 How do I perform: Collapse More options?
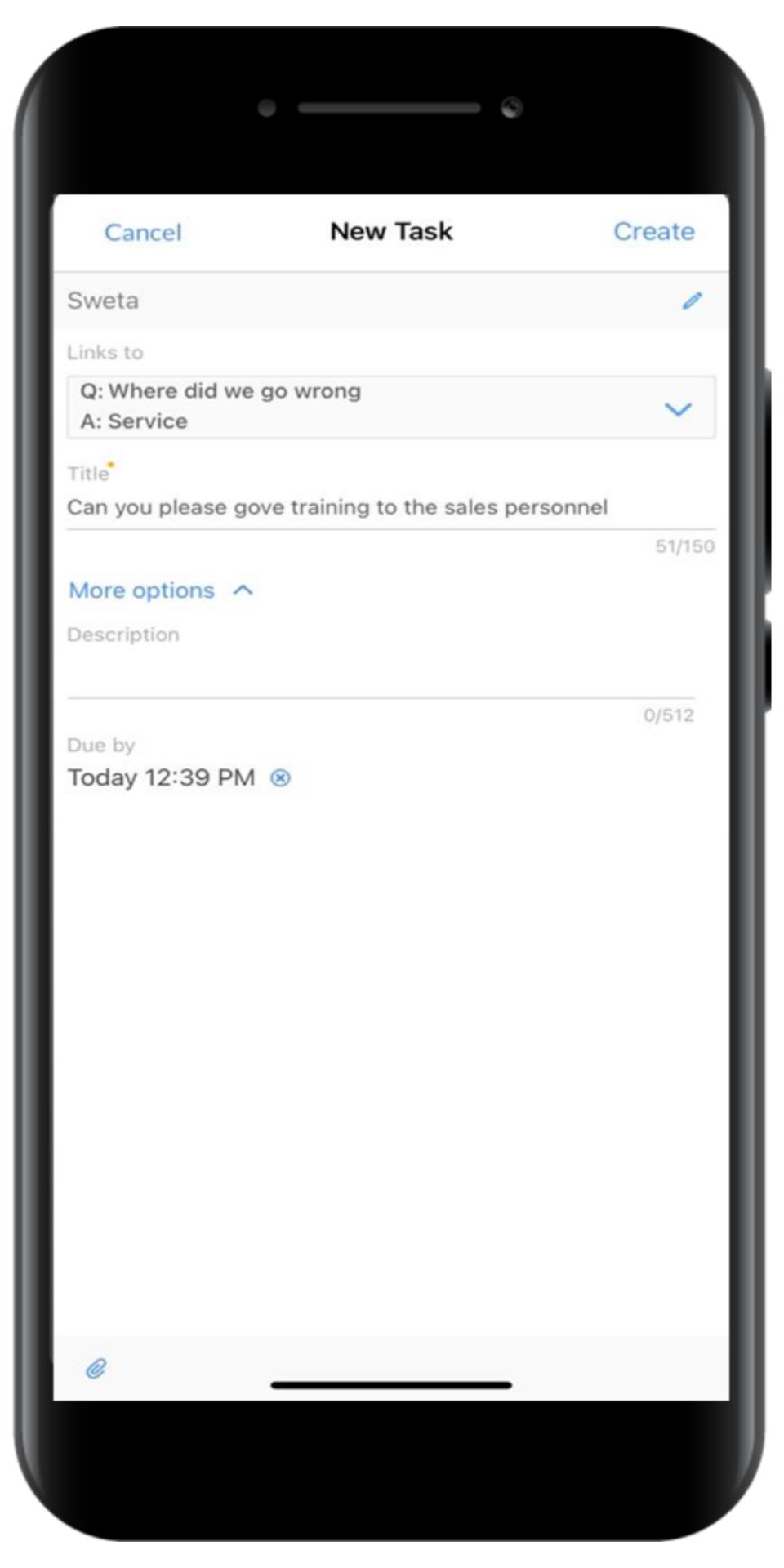161,590
